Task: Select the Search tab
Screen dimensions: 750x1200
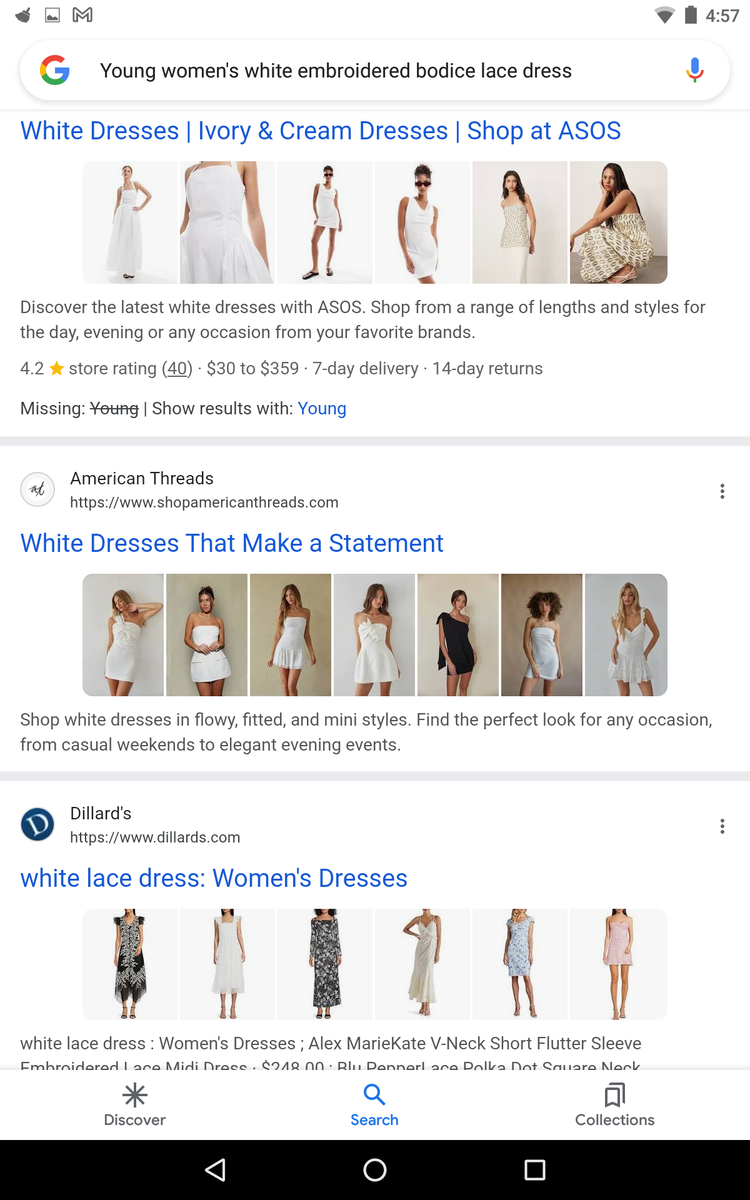Action: 374,1105
